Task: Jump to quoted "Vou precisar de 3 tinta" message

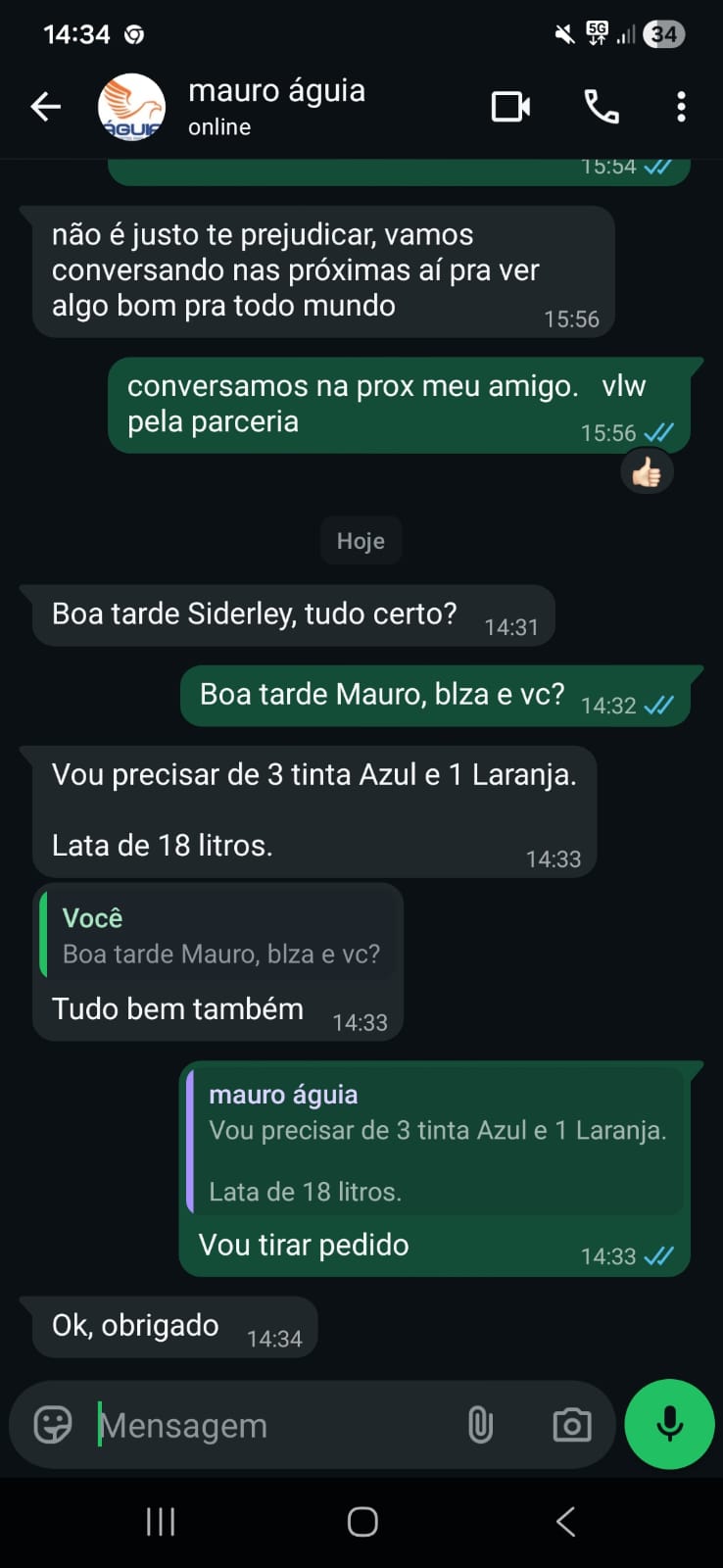Action: (x=435, y=1143)
